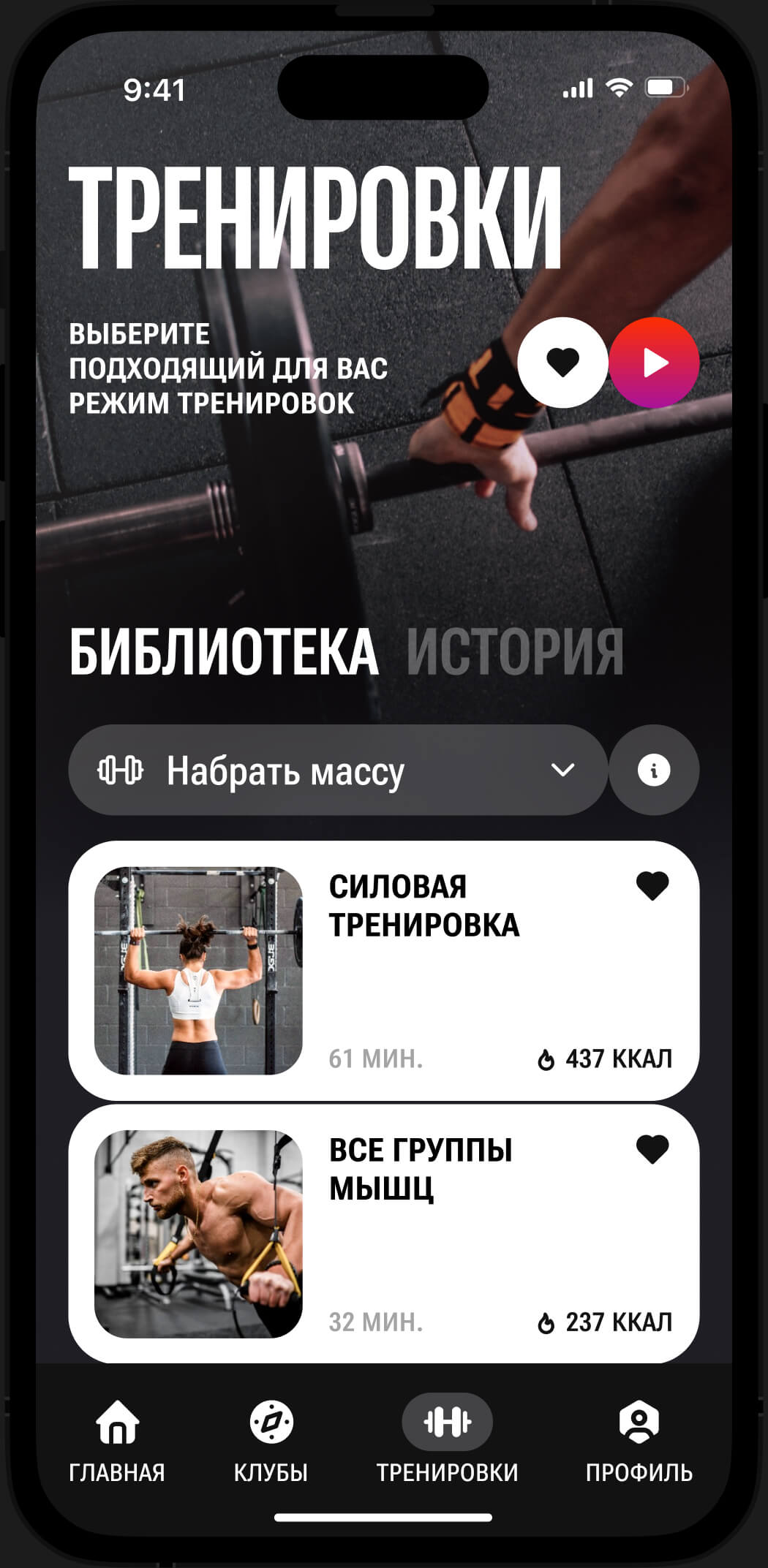
Task: Favorite the ВСЕ ГРУППЫ МЫШЦ workout
Action: [652, 1149]
